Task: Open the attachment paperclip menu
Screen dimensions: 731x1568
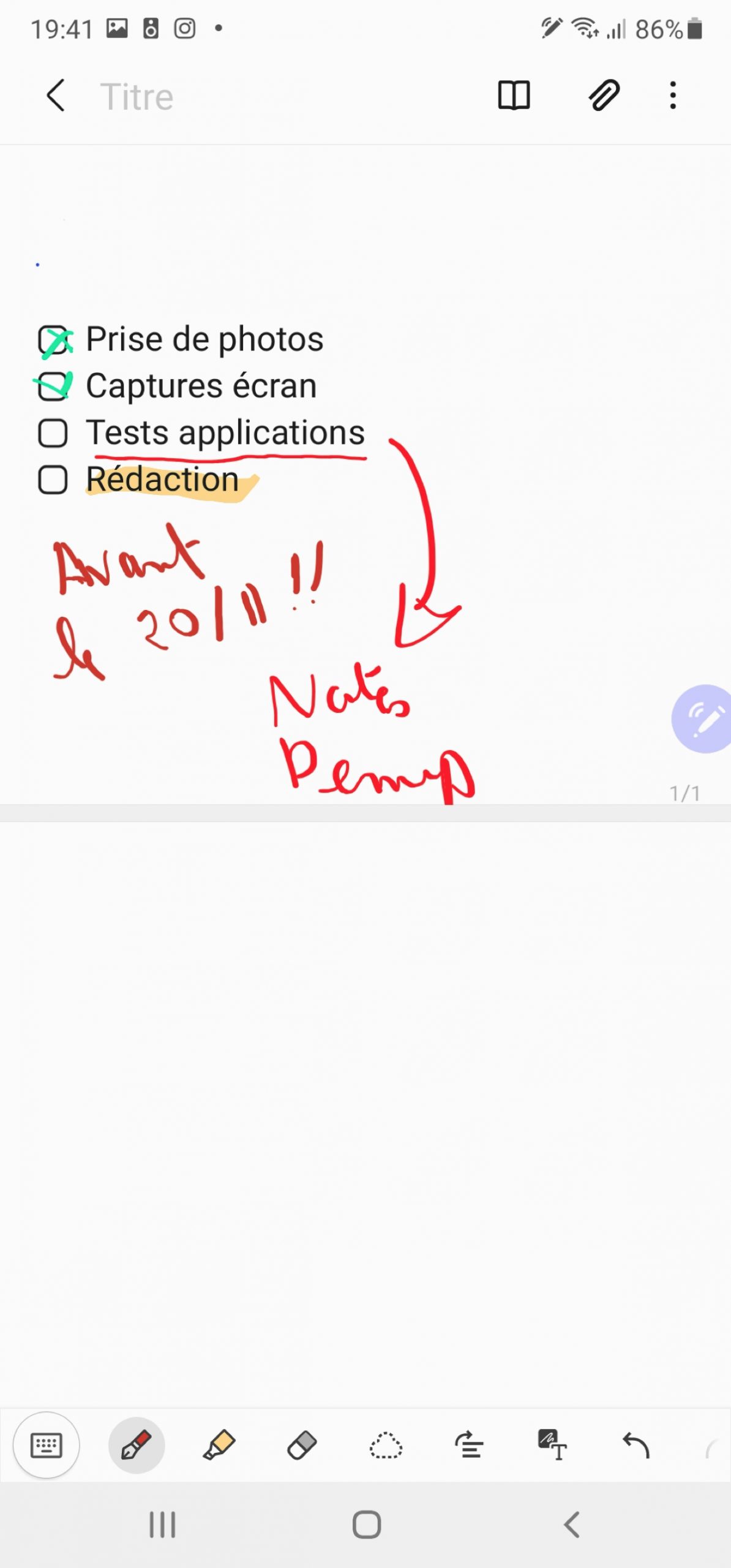Action: point(604,96)
